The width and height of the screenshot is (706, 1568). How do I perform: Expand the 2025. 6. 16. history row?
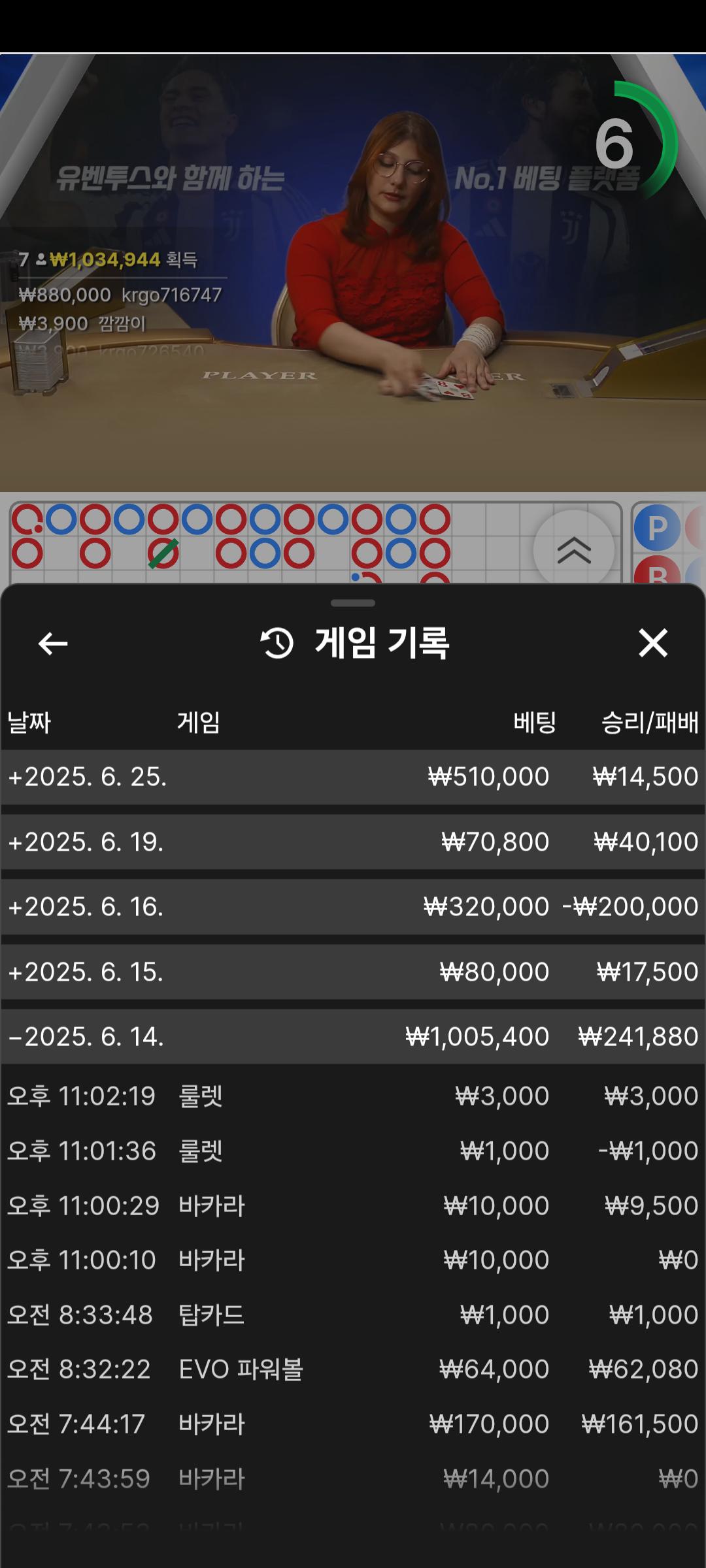point(353,907)
